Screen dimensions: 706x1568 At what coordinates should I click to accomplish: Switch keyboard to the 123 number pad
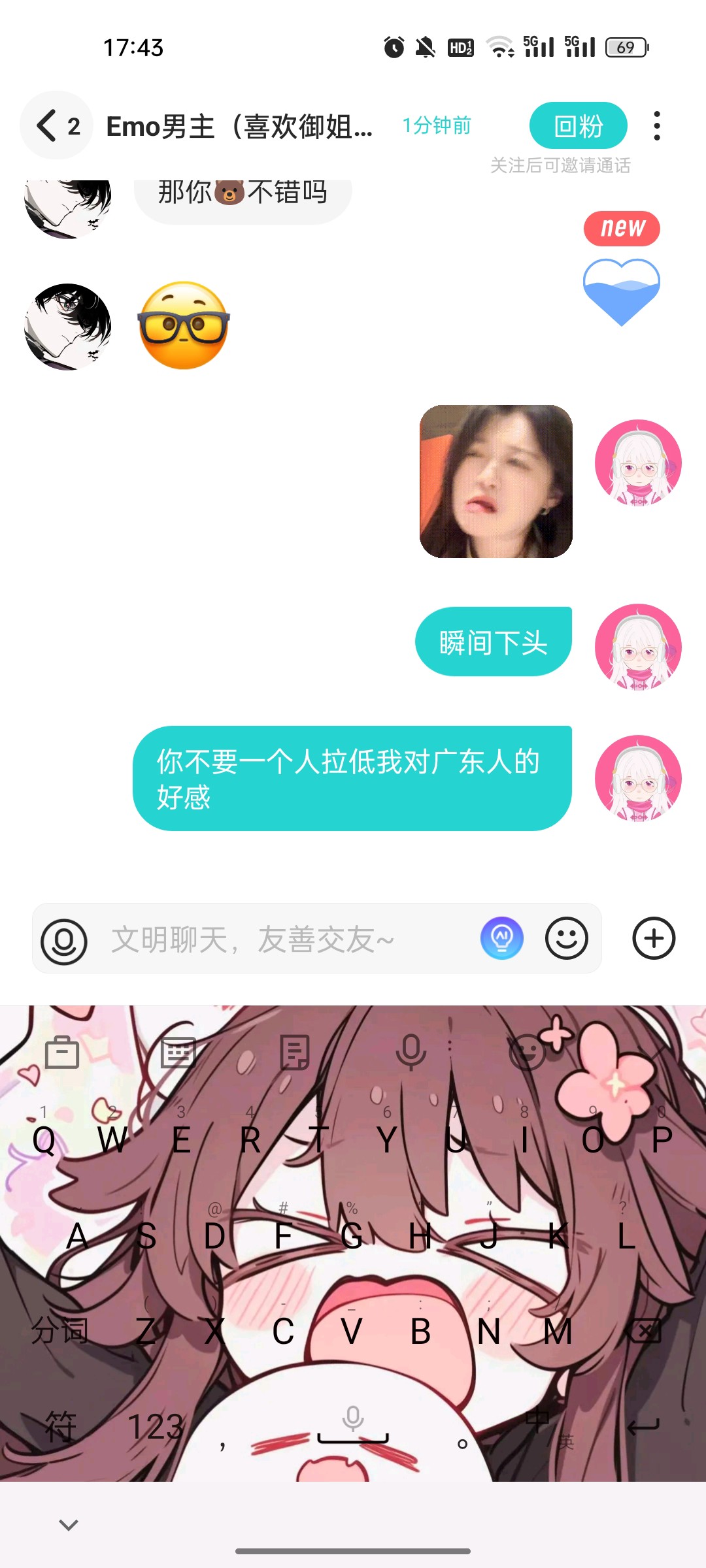pos(155,1427)
